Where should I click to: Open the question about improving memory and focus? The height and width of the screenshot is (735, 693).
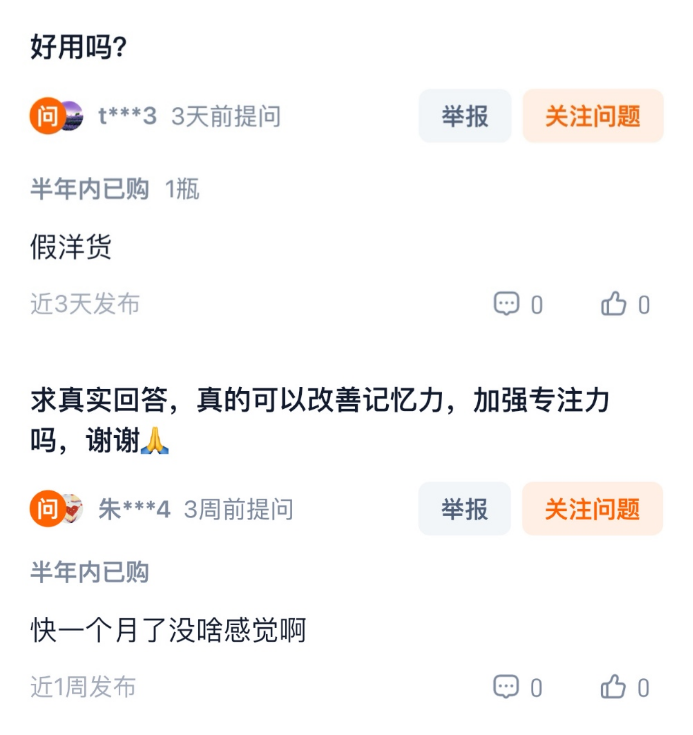[320, 420]
